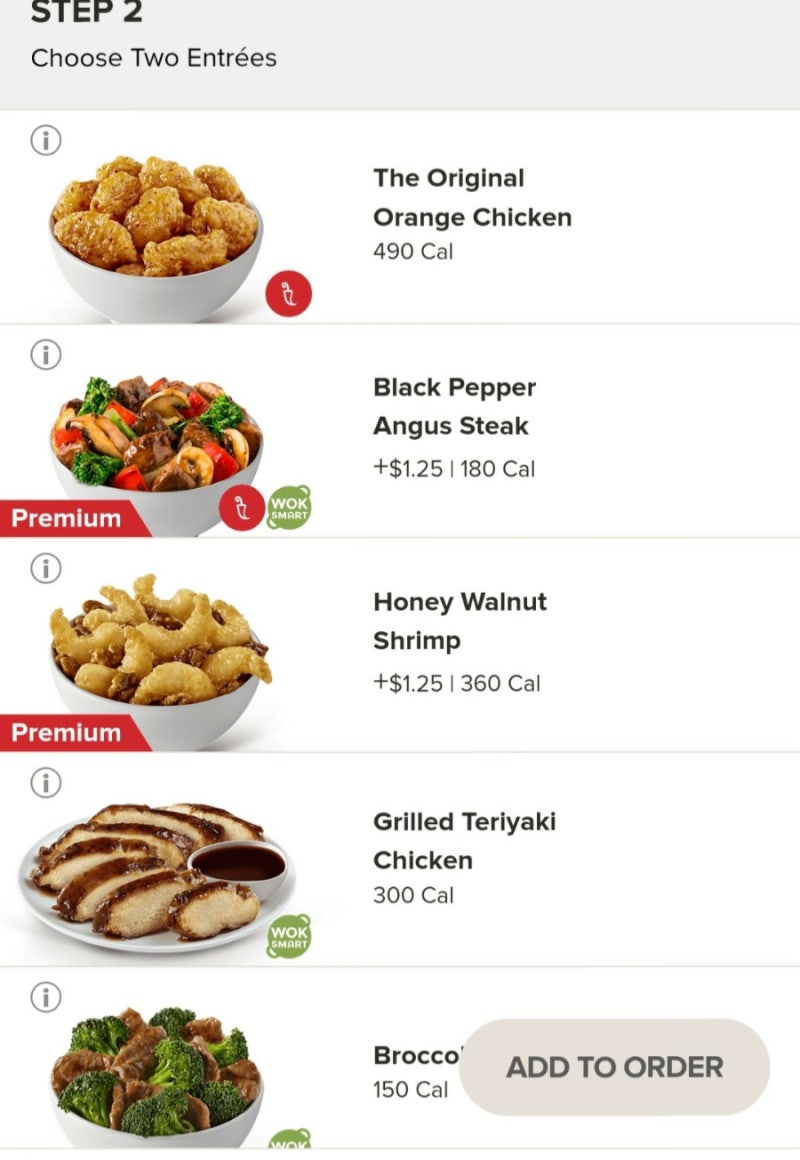Click the Honey Walnut Shrimp name link
Screen dimensions: 800x1160
(x=459, y=621)
